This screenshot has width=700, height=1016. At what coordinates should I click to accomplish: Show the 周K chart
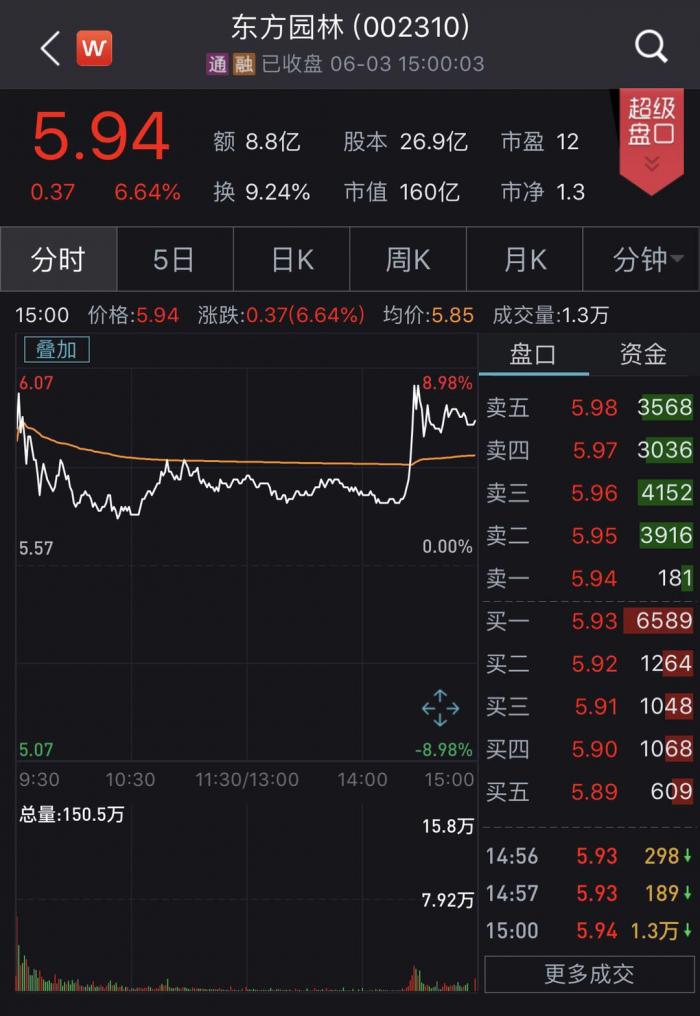[408, 260]
